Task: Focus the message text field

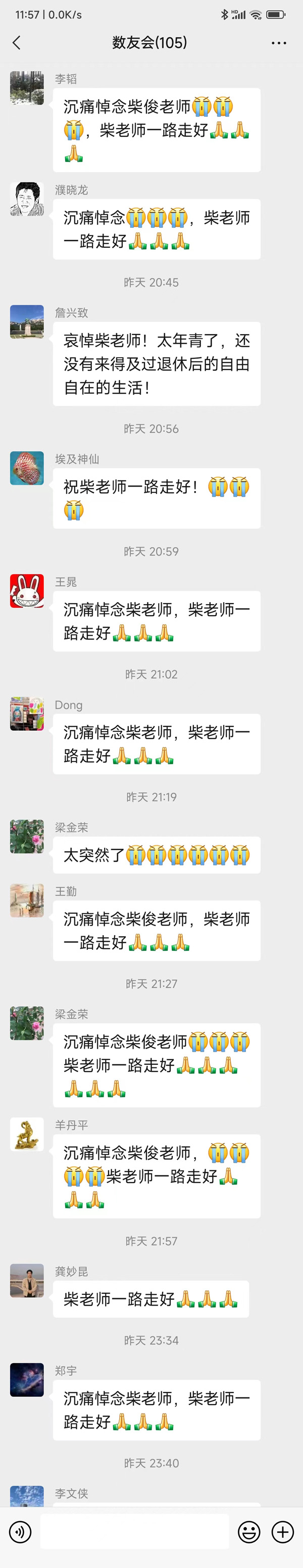Action: tap(135, 1532)
